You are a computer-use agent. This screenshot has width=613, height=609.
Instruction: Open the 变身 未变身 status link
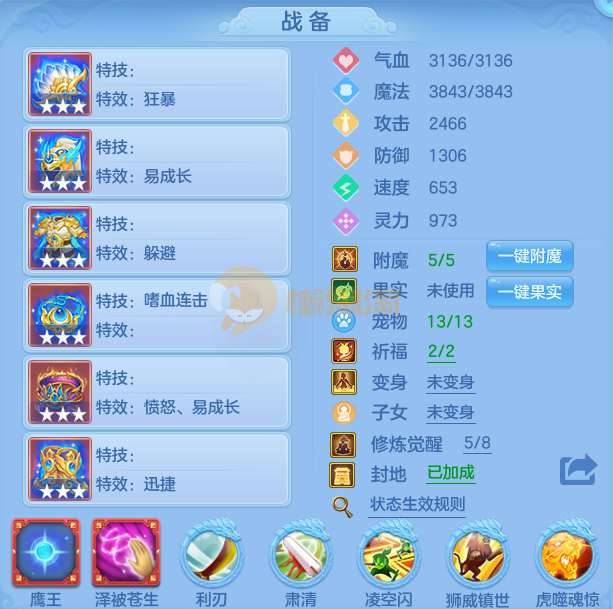[450, 382]
